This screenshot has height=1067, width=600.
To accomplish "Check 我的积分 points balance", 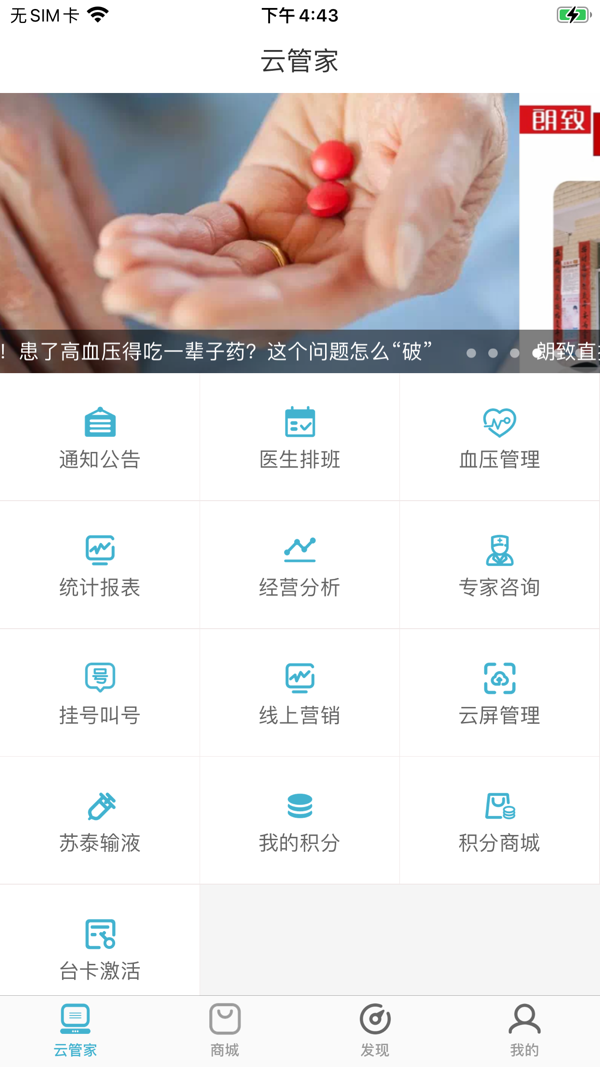I will tap(300, 822).
